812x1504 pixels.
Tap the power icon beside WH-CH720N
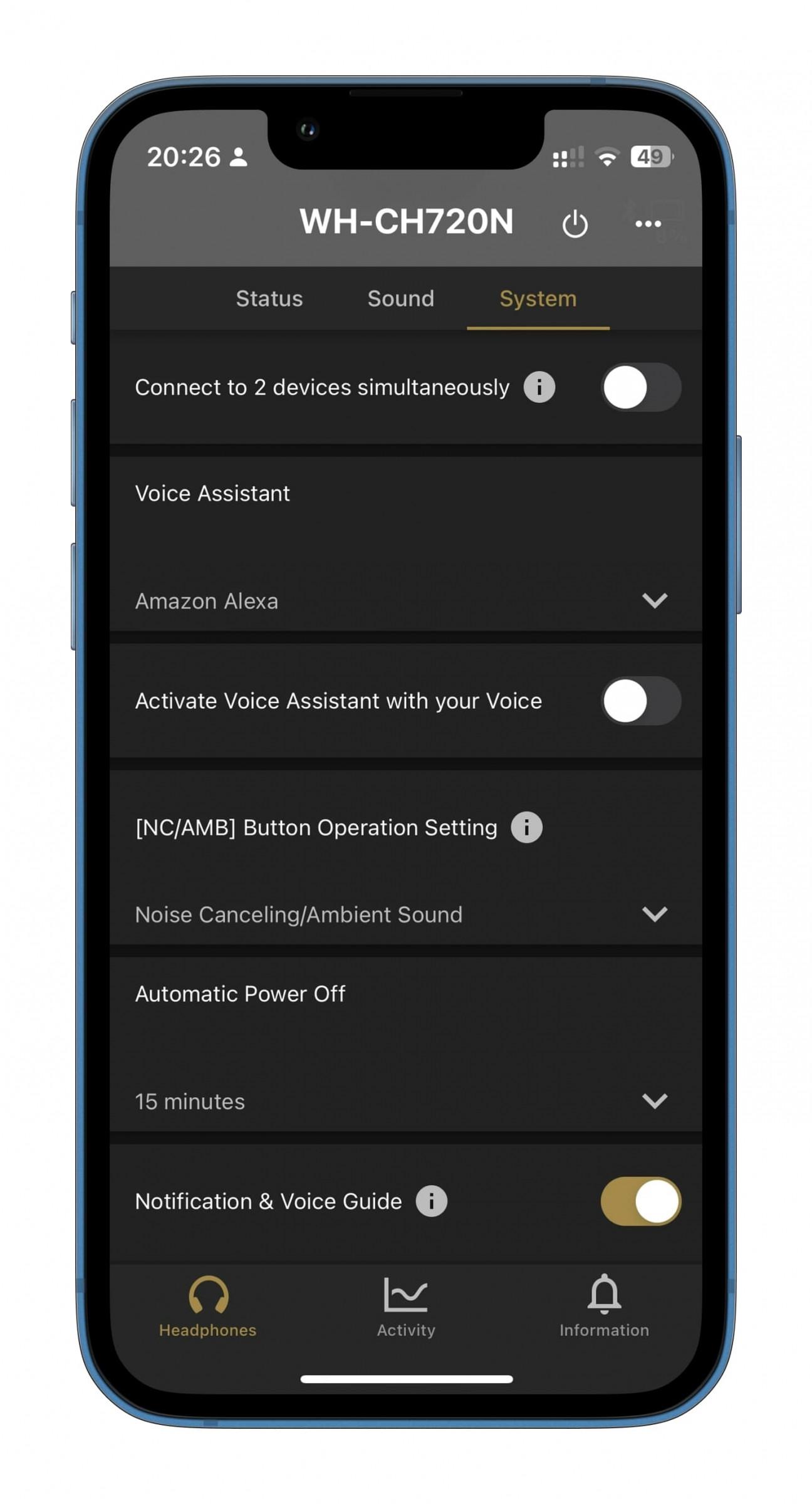[575, 224]
